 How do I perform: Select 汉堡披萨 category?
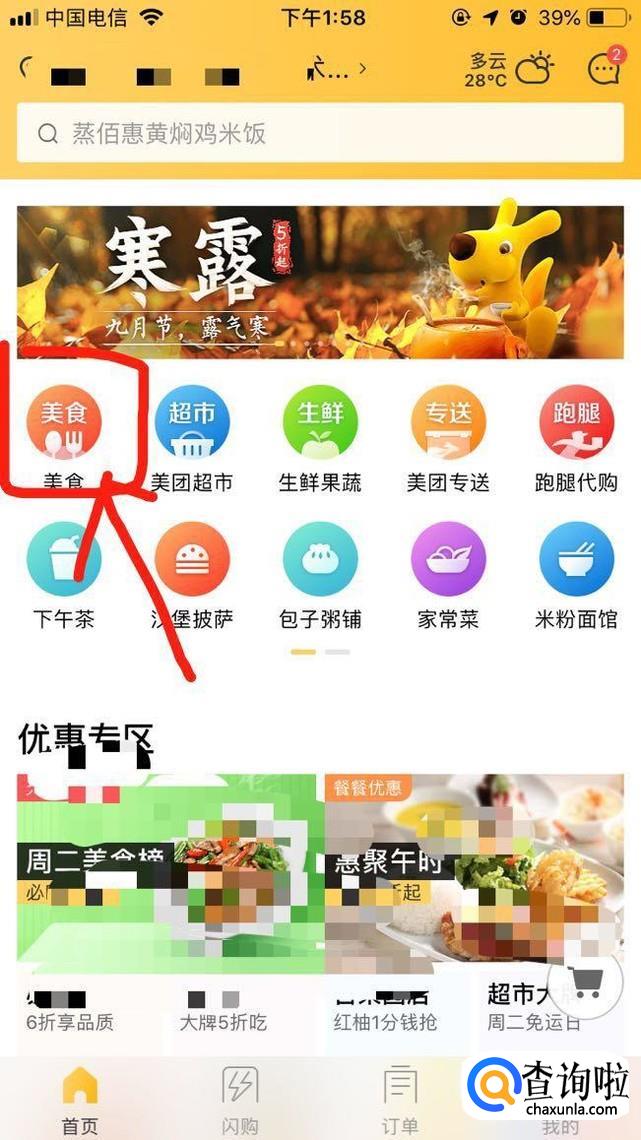(192, 572)
